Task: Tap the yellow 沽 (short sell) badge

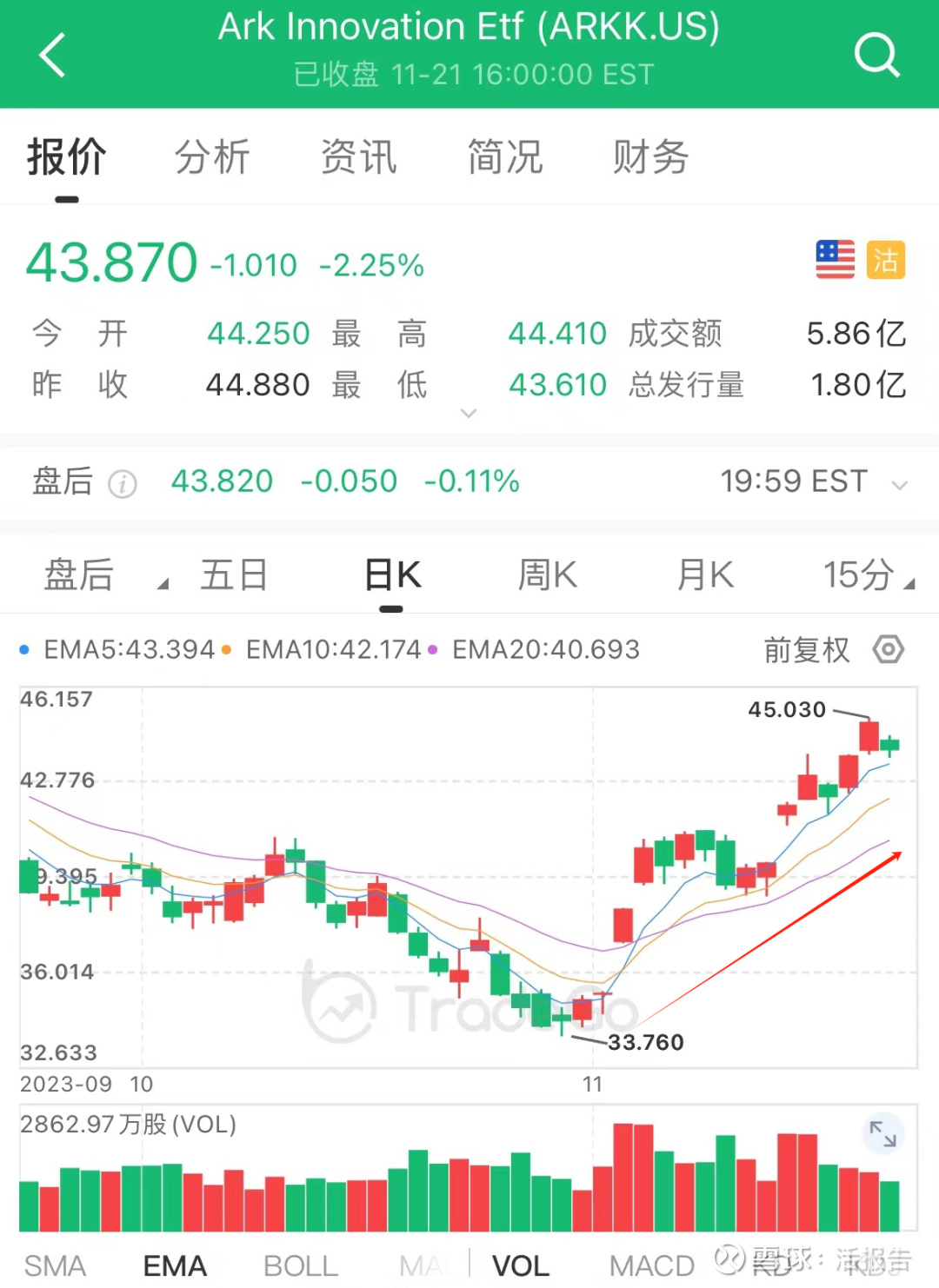Action: click(x=886, y=259)
